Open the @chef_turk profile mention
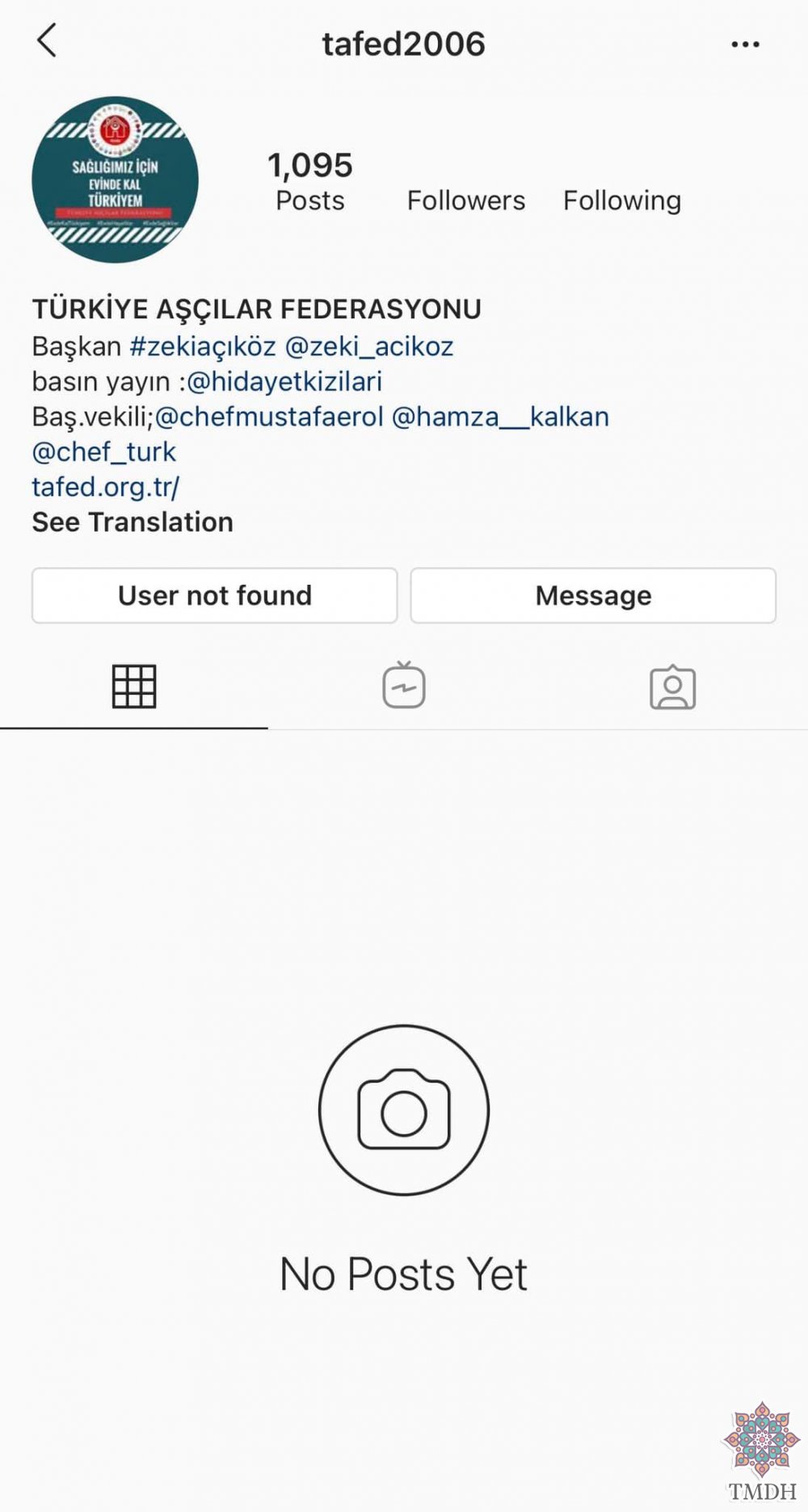This screenshot has height=1512, width=808. coord(103,451)
